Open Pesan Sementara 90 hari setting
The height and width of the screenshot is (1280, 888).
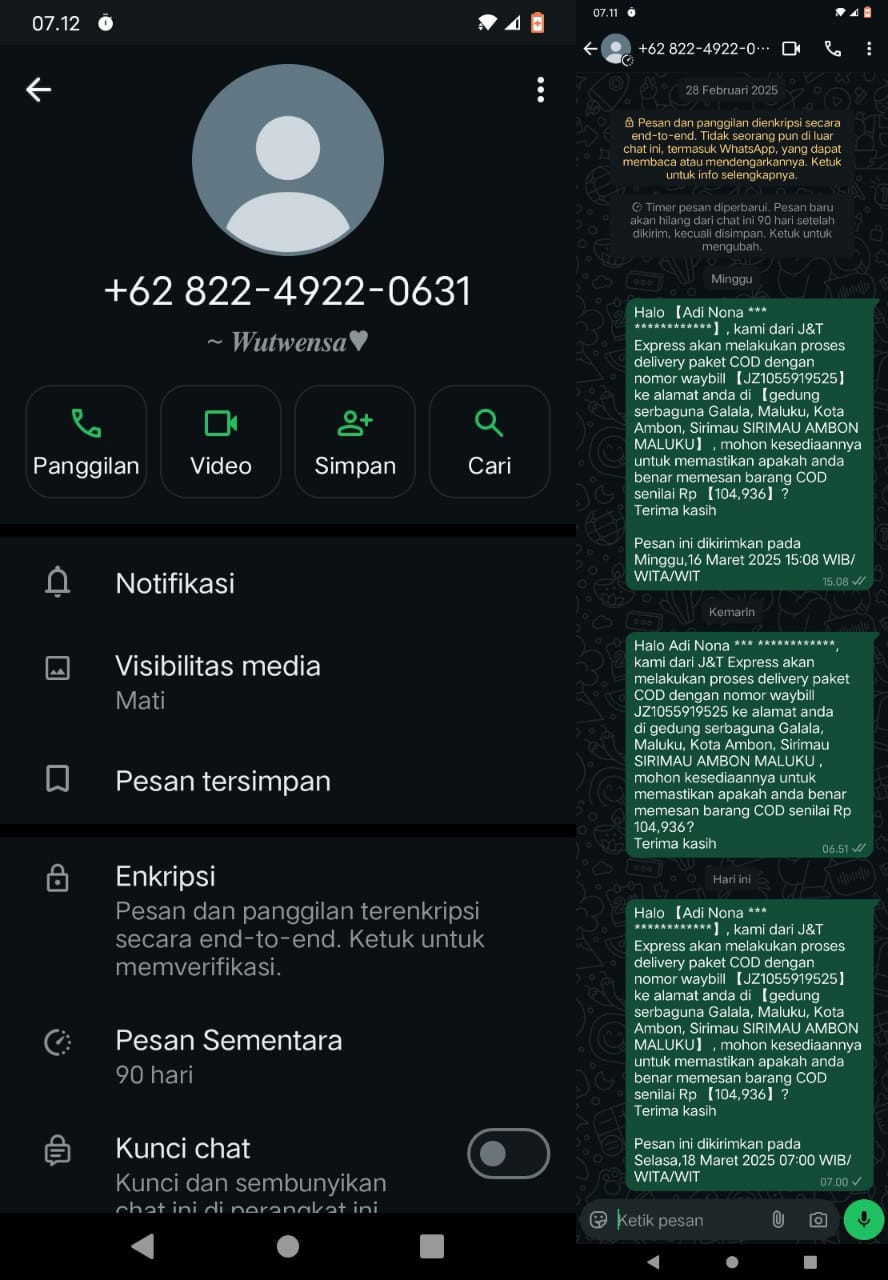coord(288,1056)
